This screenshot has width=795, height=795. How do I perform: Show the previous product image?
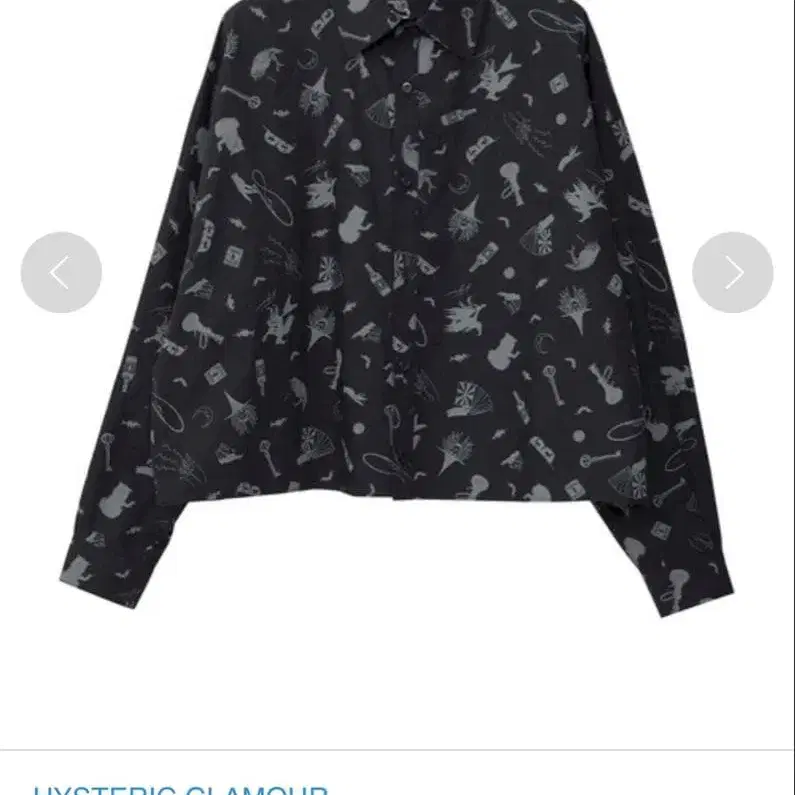[x=61, y=272]
